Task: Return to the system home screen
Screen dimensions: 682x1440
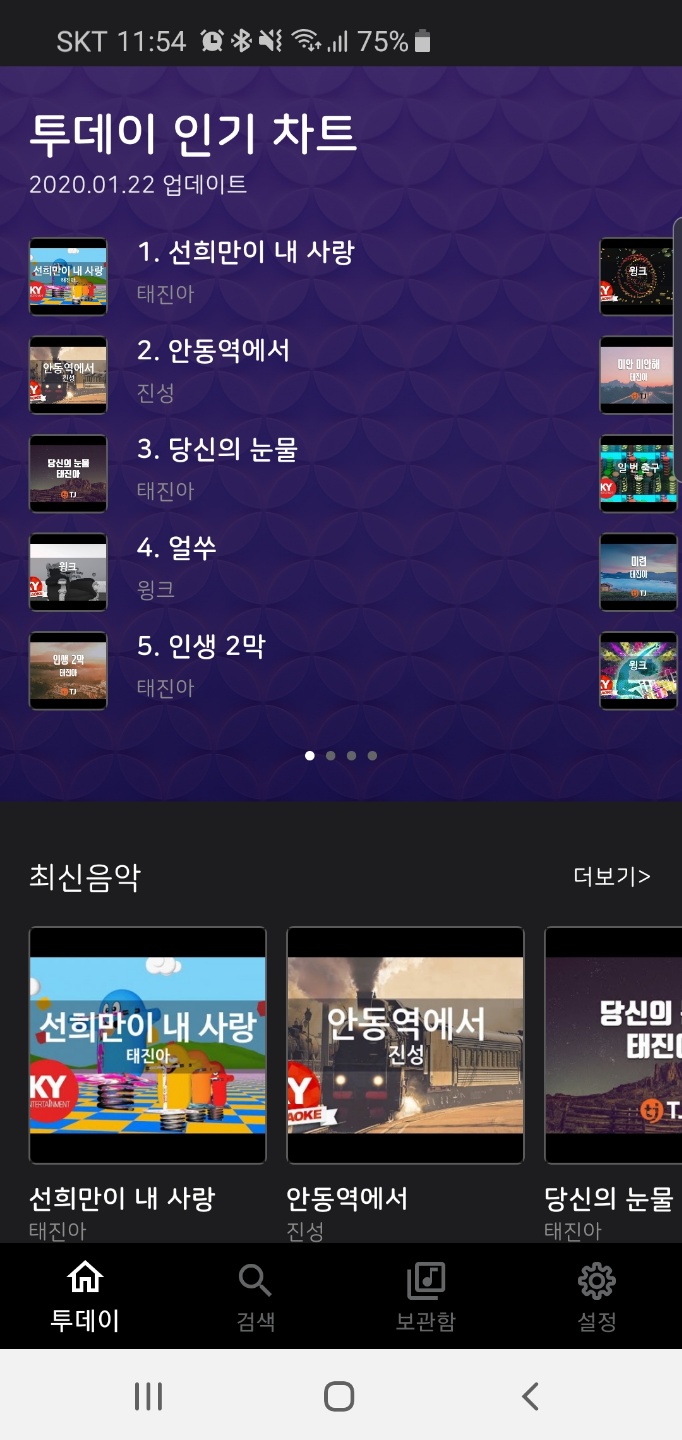Action: (x=340, y=1396)
